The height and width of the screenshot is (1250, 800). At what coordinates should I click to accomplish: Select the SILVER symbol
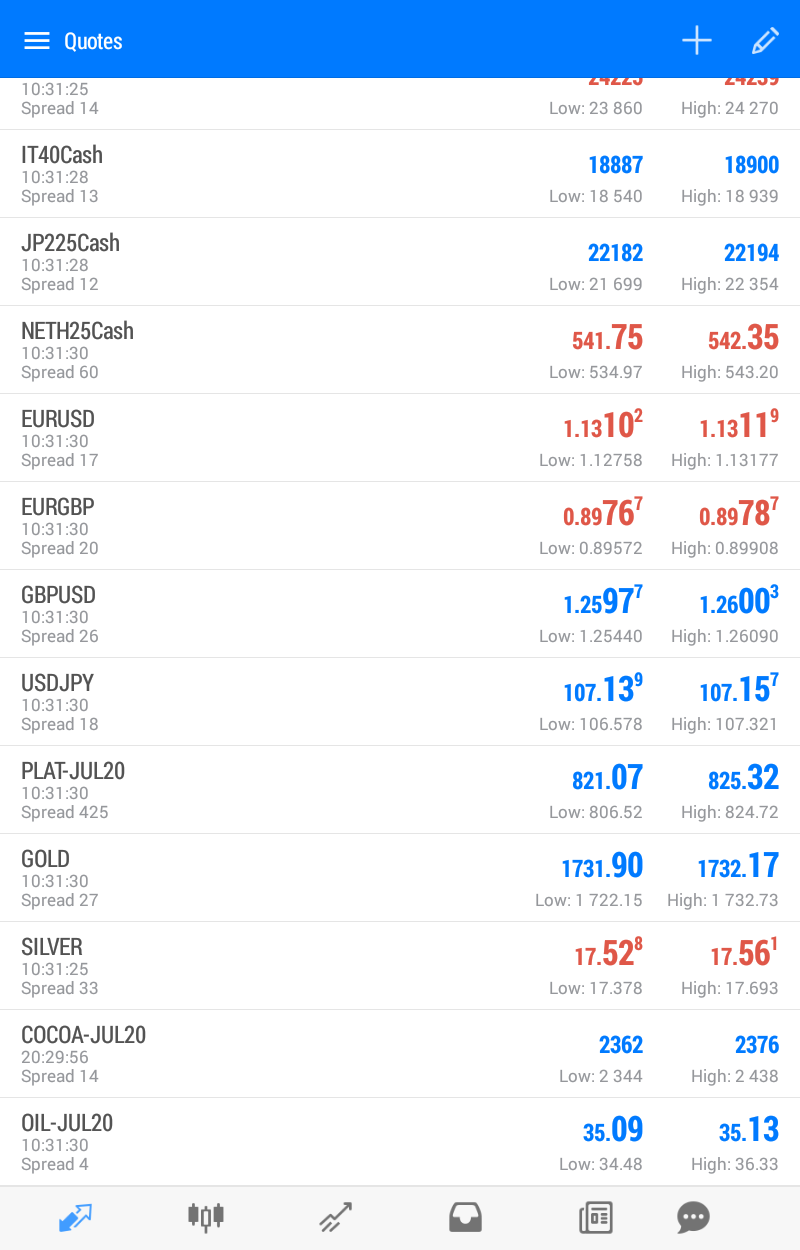coord(52,947)
